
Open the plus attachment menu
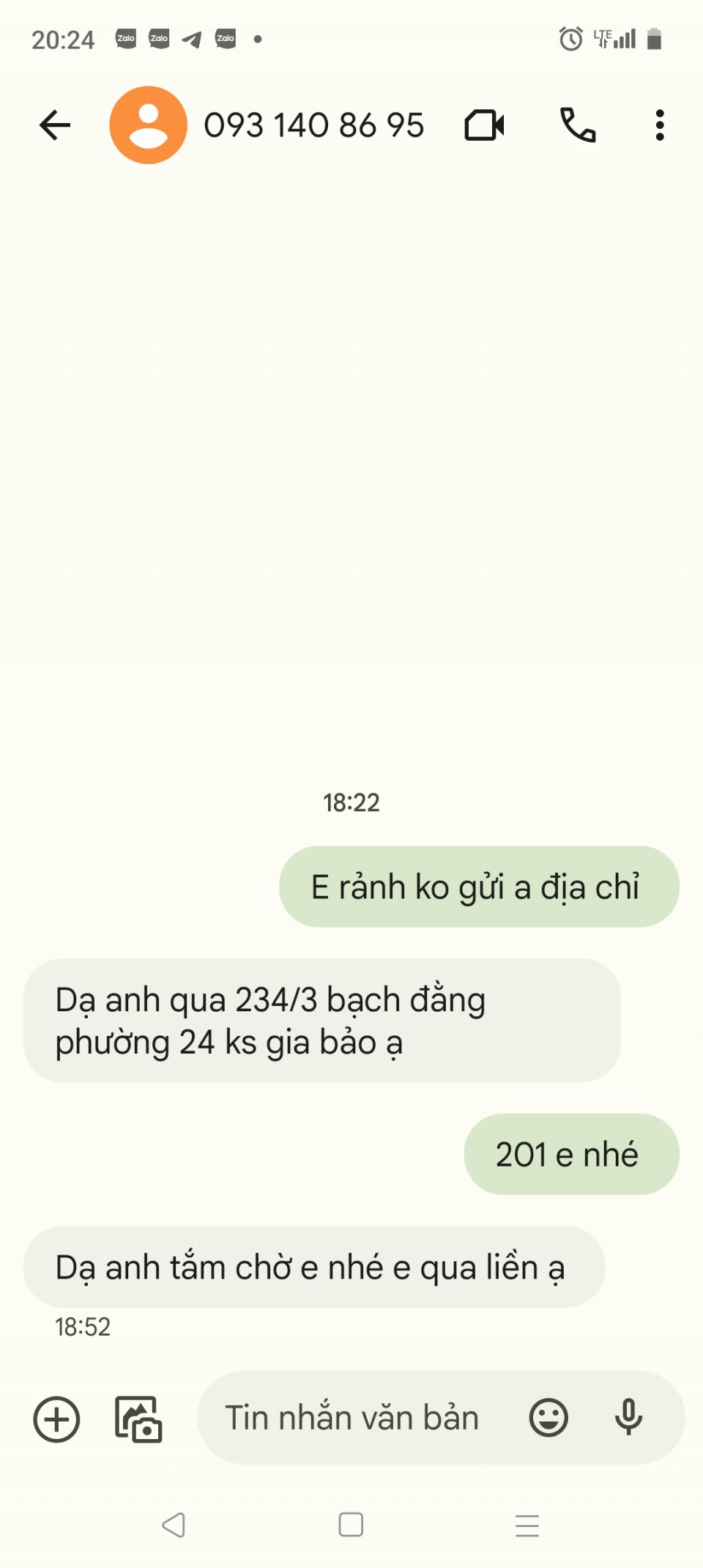(x=56, y=1419)
